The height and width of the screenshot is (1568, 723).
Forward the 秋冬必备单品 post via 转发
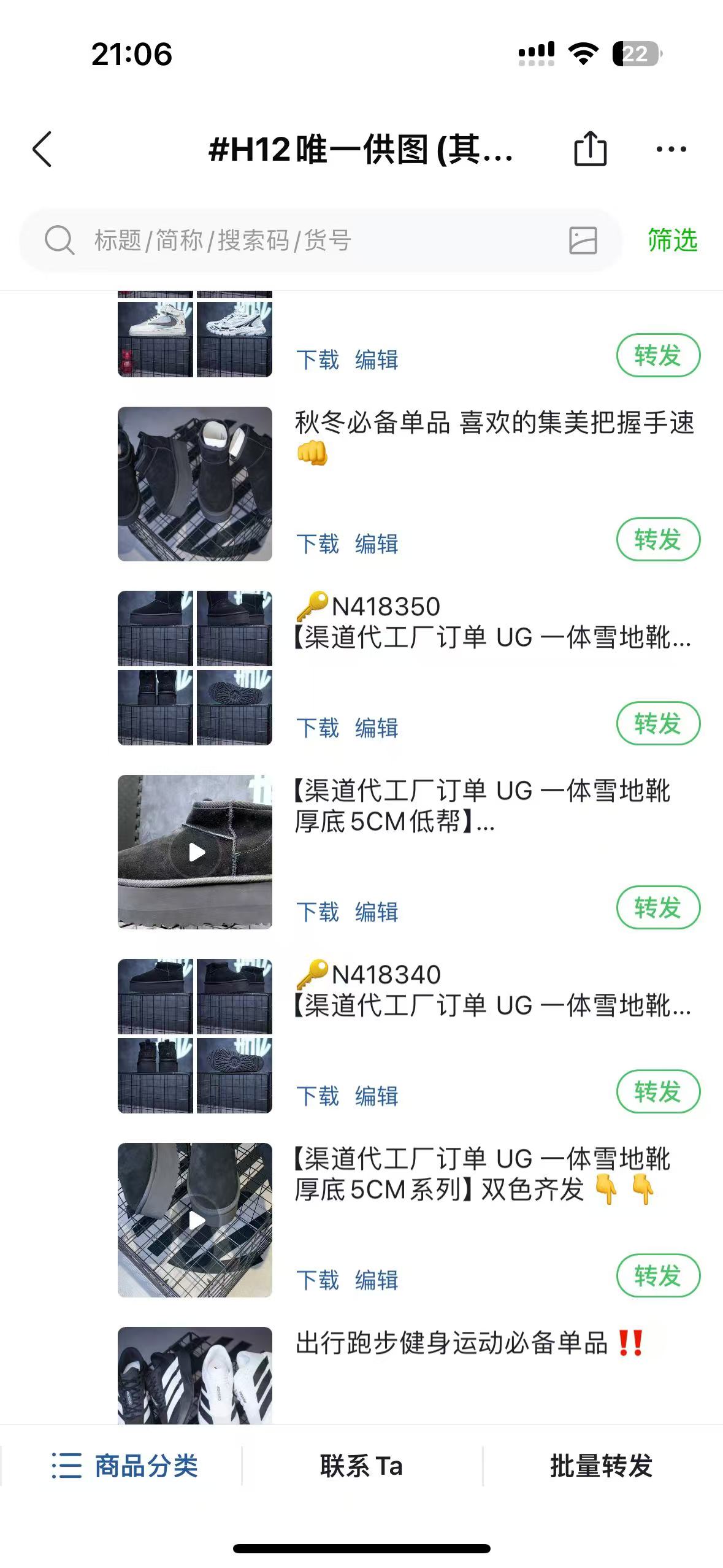coord(658,539)
